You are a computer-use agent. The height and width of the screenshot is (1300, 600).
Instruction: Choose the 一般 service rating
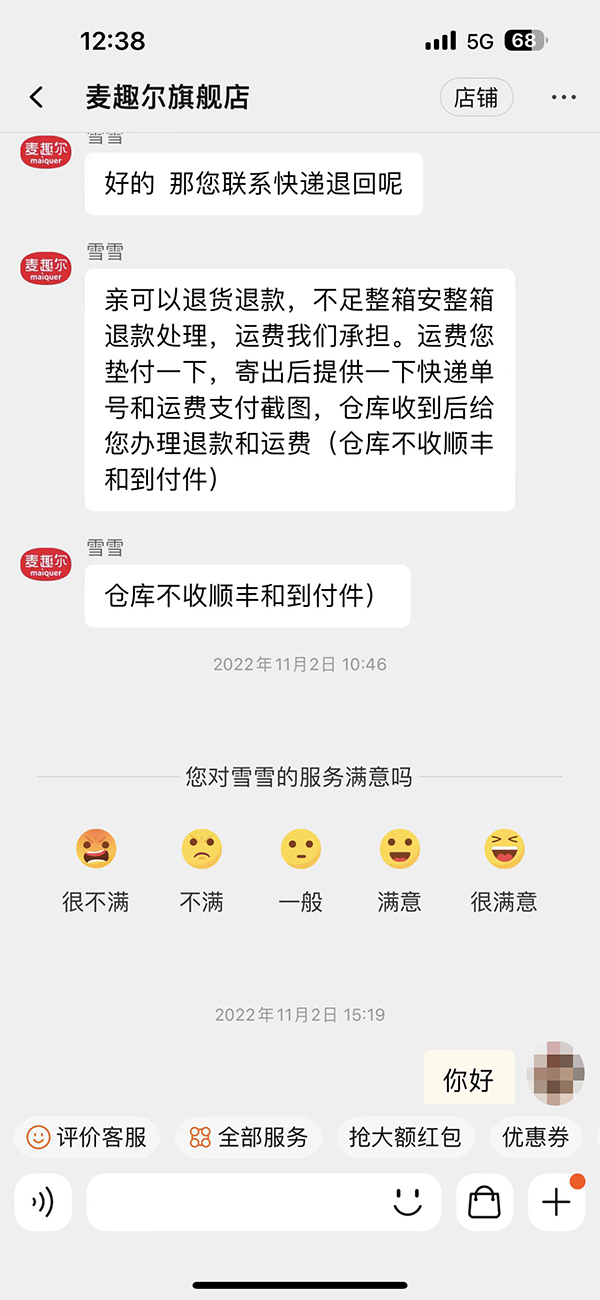coord(300,851)
